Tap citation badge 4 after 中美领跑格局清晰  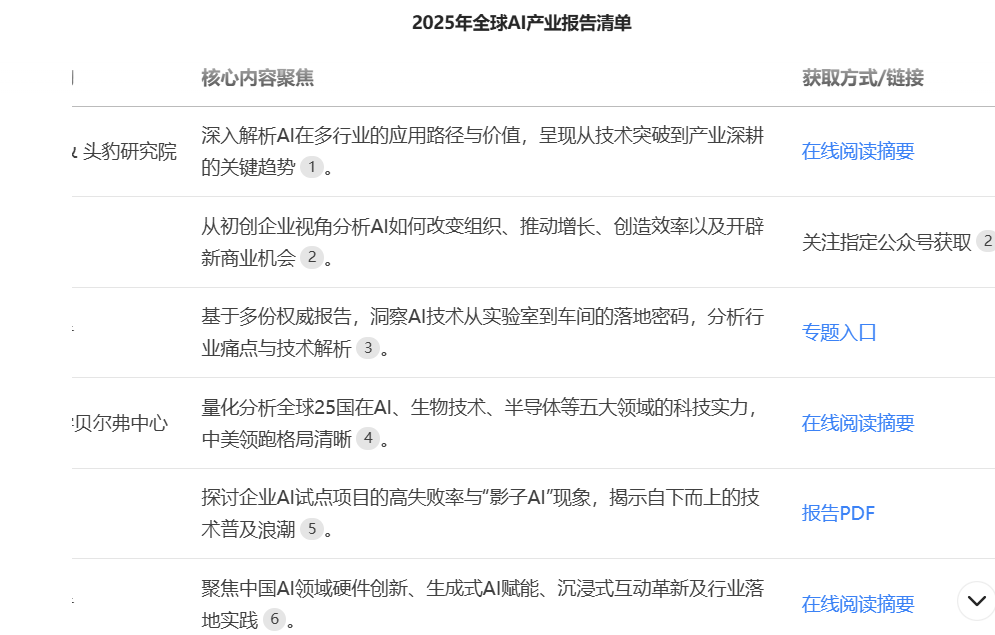[367, 439]
